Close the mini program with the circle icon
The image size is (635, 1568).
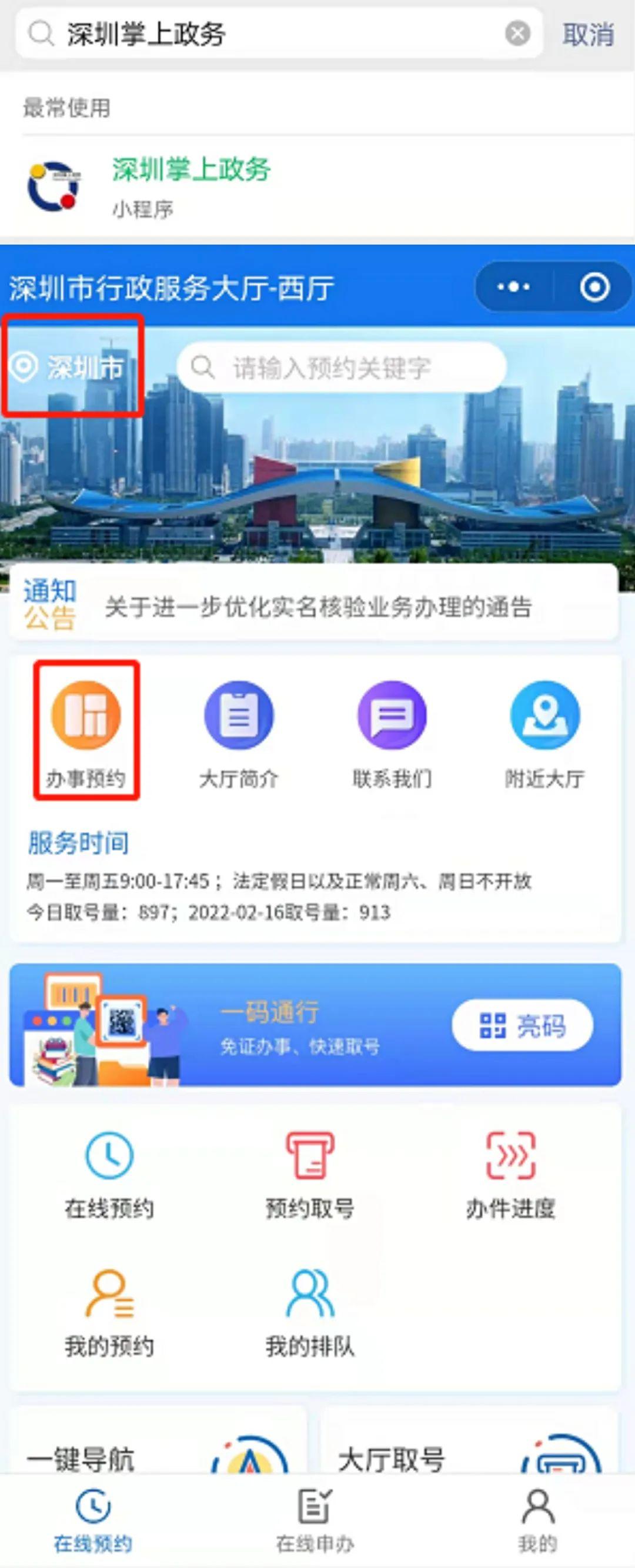(x=594, y=287)
